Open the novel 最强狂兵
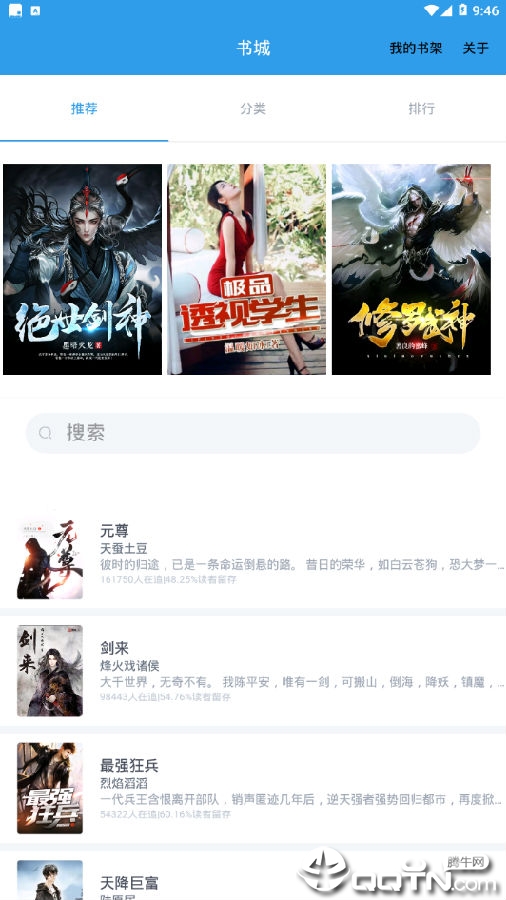The image size is (506, 900). 253,788
